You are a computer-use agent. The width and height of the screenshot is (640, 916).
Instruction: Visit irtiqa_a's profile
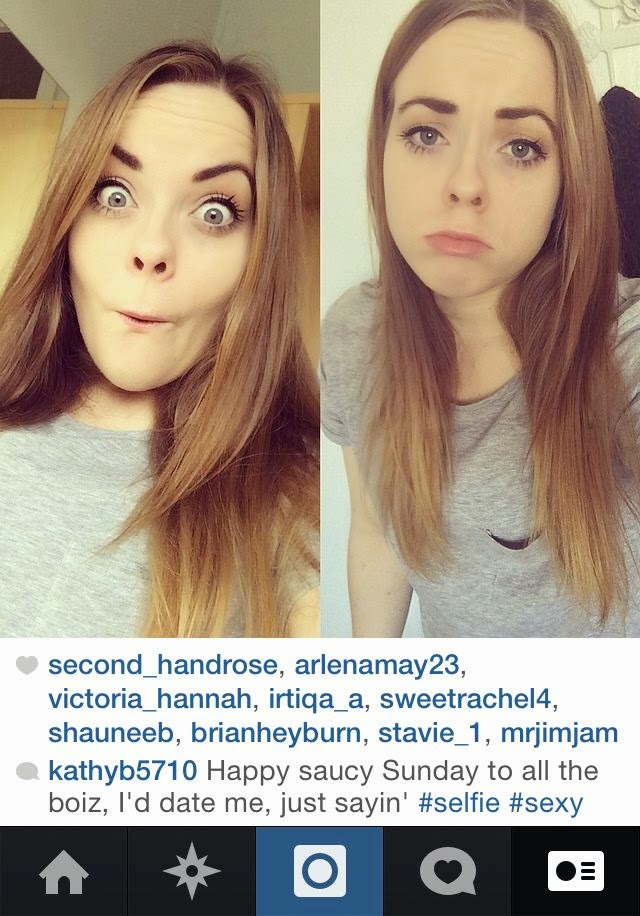coord(317,699)
